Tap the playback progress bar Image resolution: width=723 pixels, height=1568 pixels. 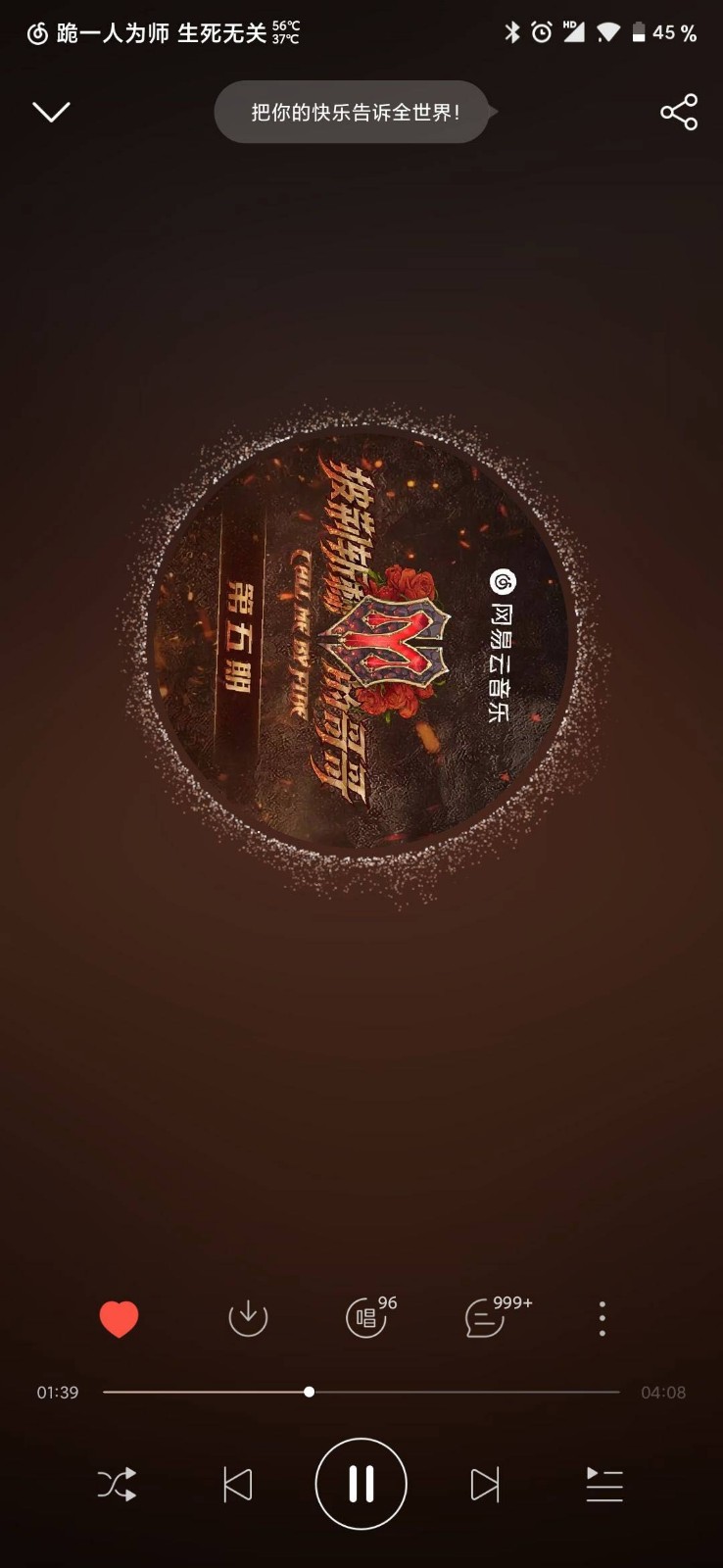point(361,1392)
